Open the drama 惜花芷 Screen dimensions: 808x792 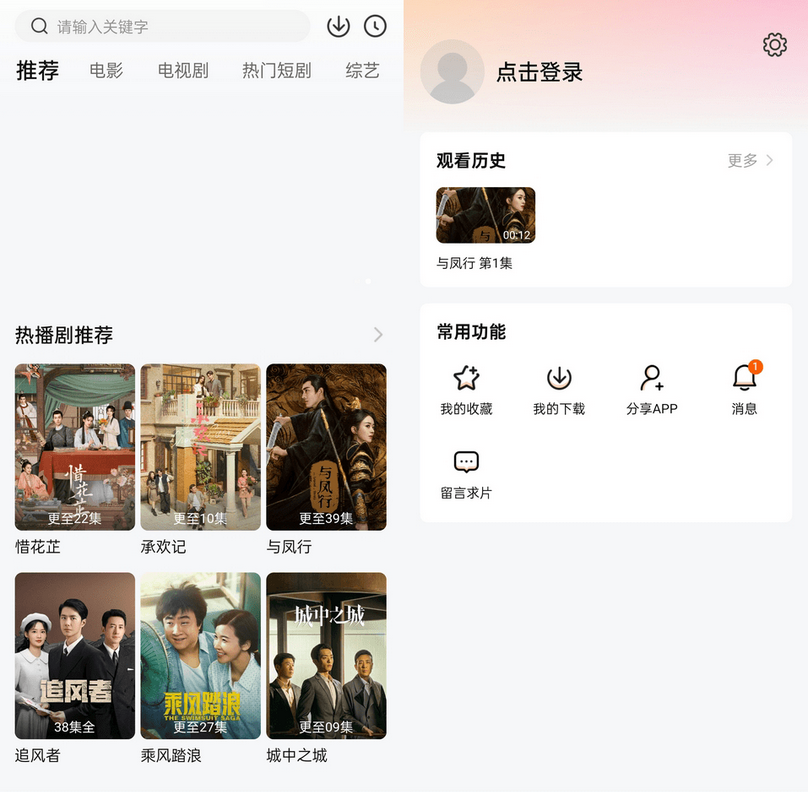75,447
